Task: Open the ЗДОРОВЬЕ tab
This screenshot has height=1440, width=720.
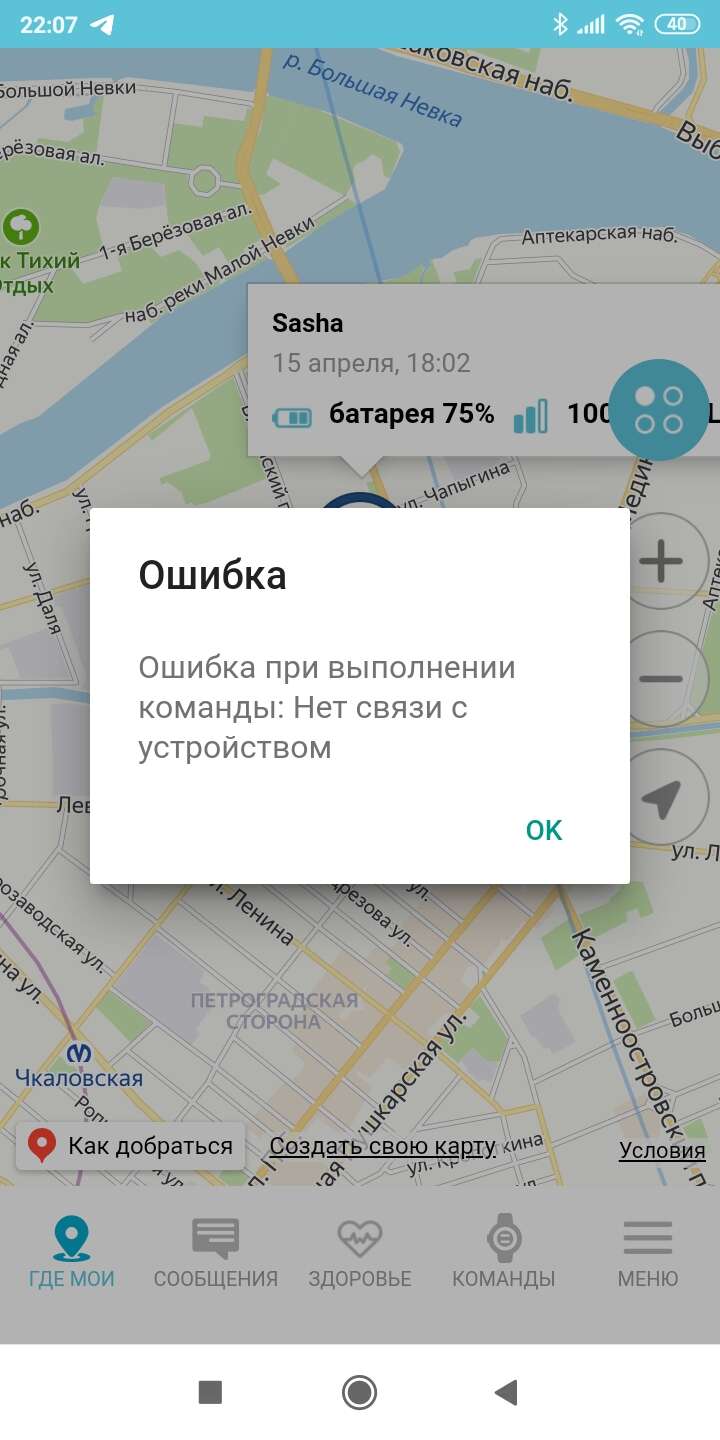Action: click(x=360, y=1250)
